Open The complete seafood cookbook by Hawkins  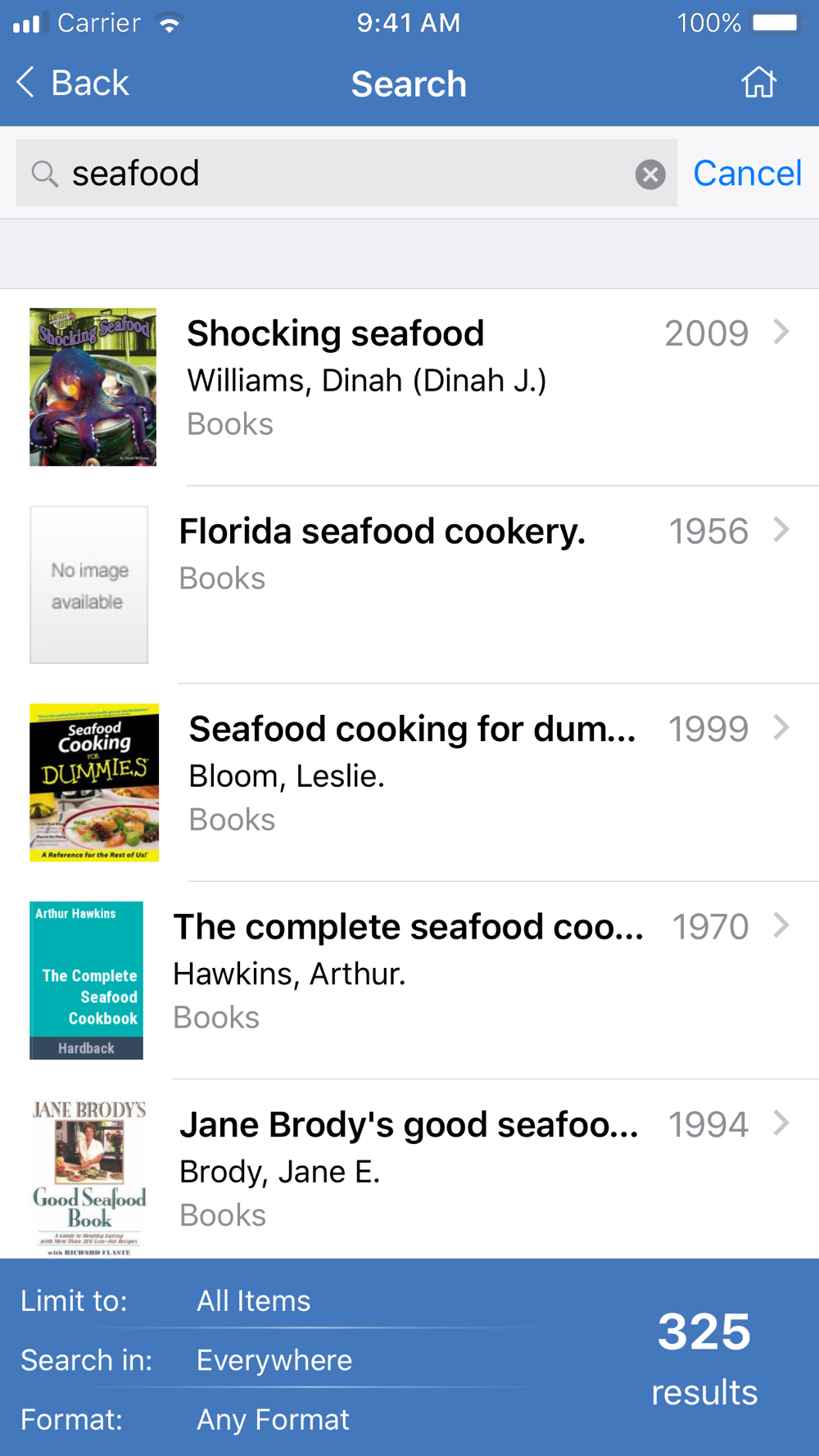click(x=409, y=980)
